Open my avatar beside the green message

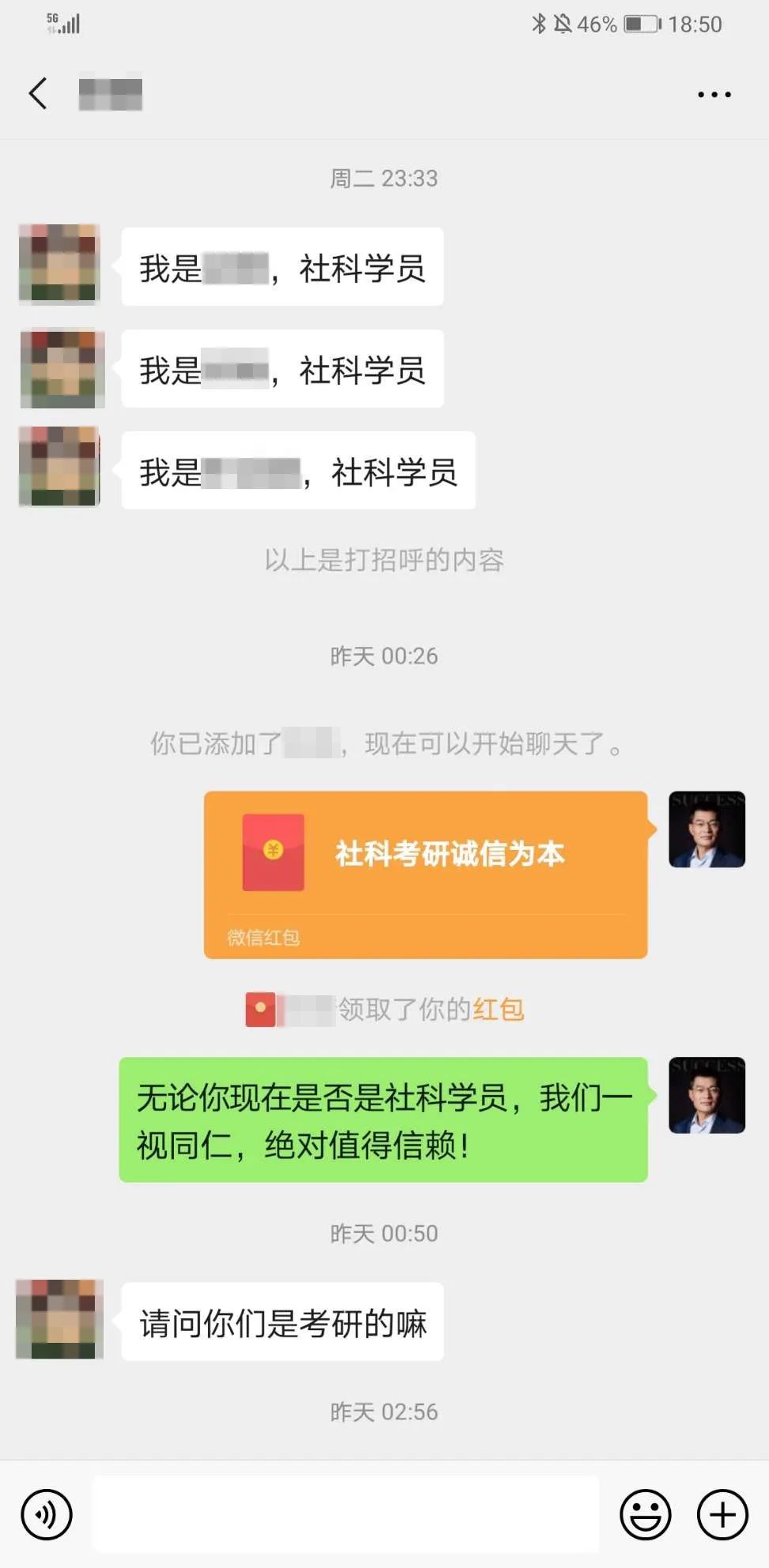pos(707,1095)
